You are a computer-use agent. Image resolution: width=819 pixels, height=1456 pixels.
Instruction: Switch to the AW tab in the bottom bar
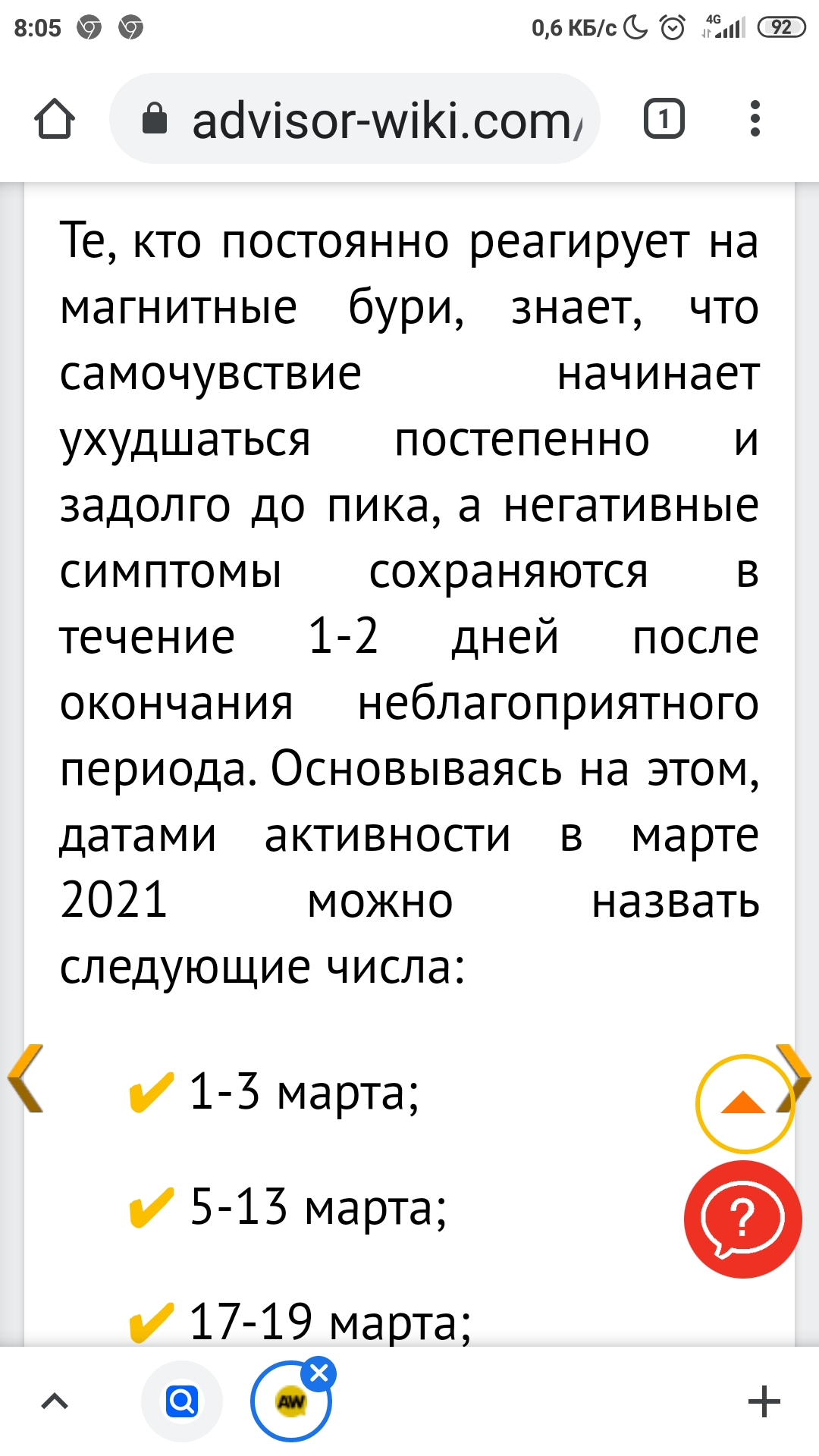pyautogui.click(x=290, y=1404)
